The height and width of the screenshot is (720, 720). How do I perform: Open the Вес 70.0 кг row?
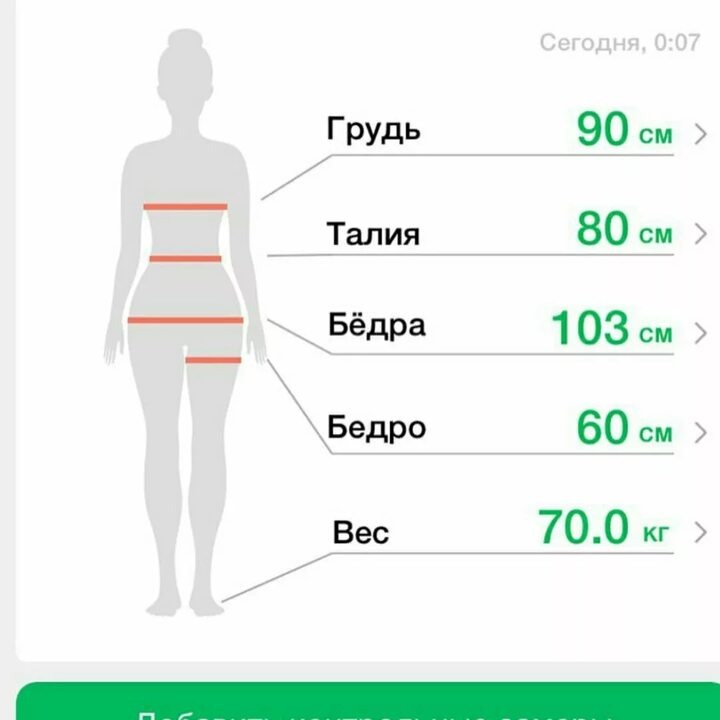(510, 530)
